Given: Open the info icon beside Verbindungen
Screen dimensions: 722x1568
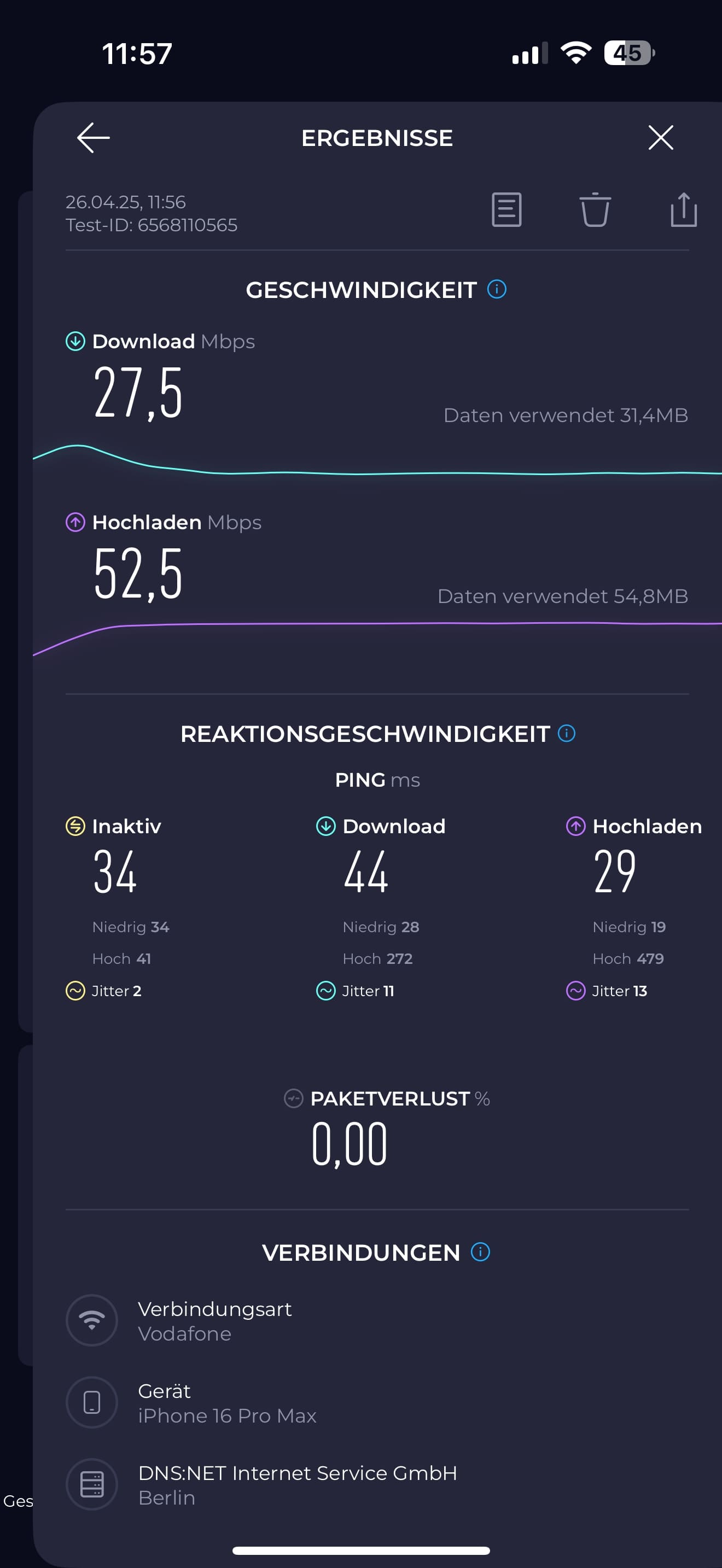Looking at the screenshot, I should 480,1252.
